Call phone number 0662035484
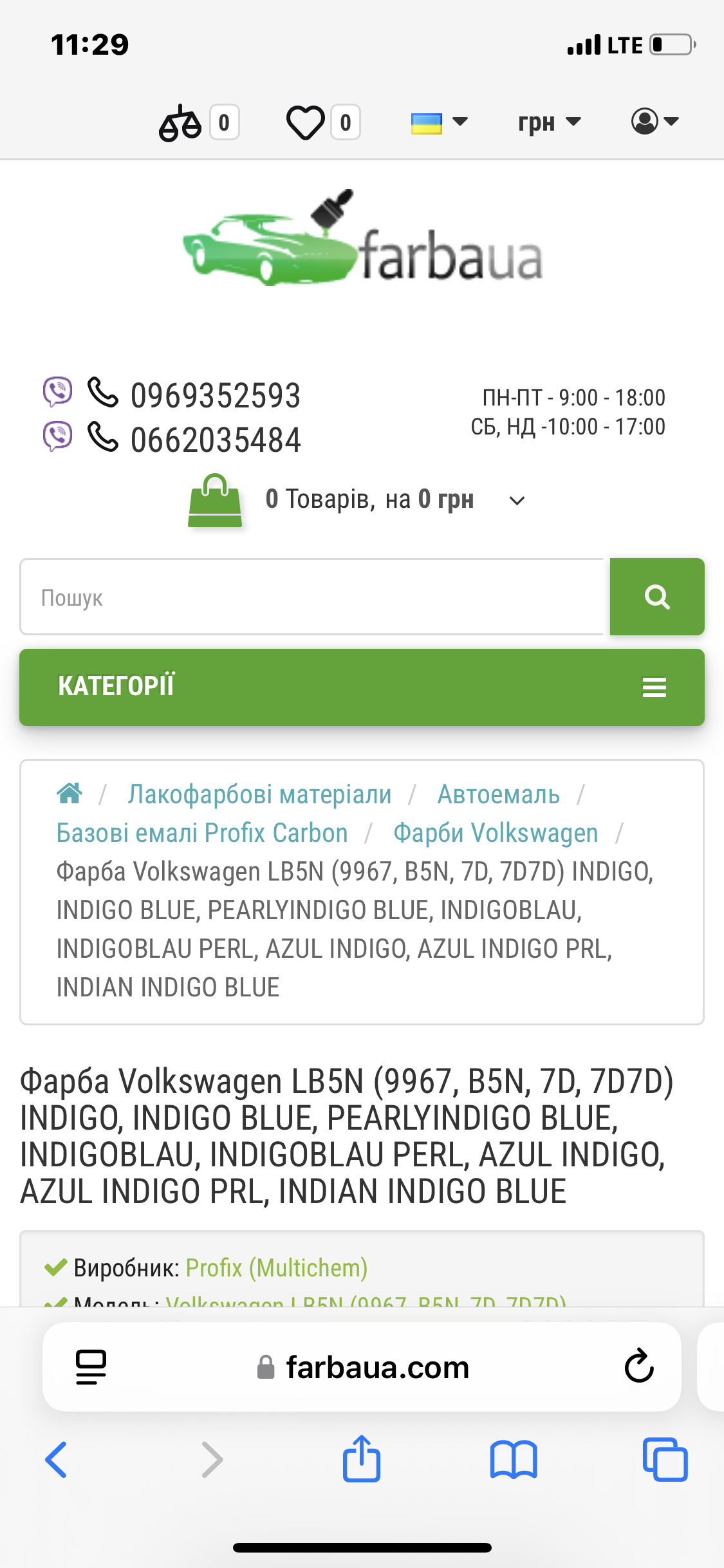Image resolution: width=724 pixels, height=1568 pixels. [215, 440]
